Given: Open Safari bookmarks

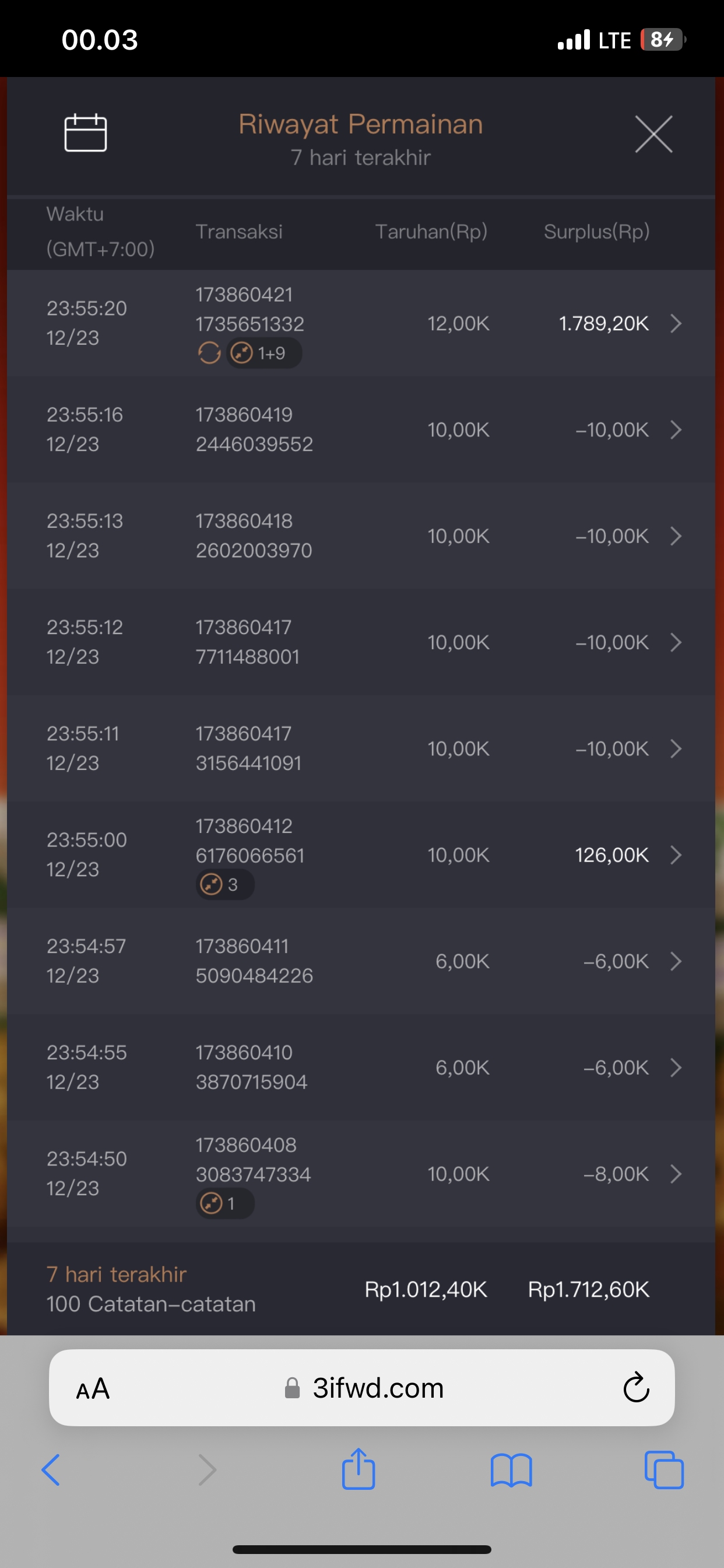Looking at the screenshot, I should [x=511, y=1470].
